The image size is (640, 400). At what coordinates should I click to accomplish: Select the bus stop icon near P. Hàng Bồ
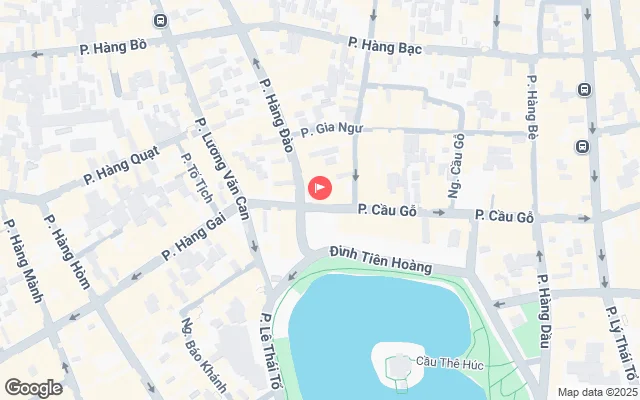pos(160,20)
